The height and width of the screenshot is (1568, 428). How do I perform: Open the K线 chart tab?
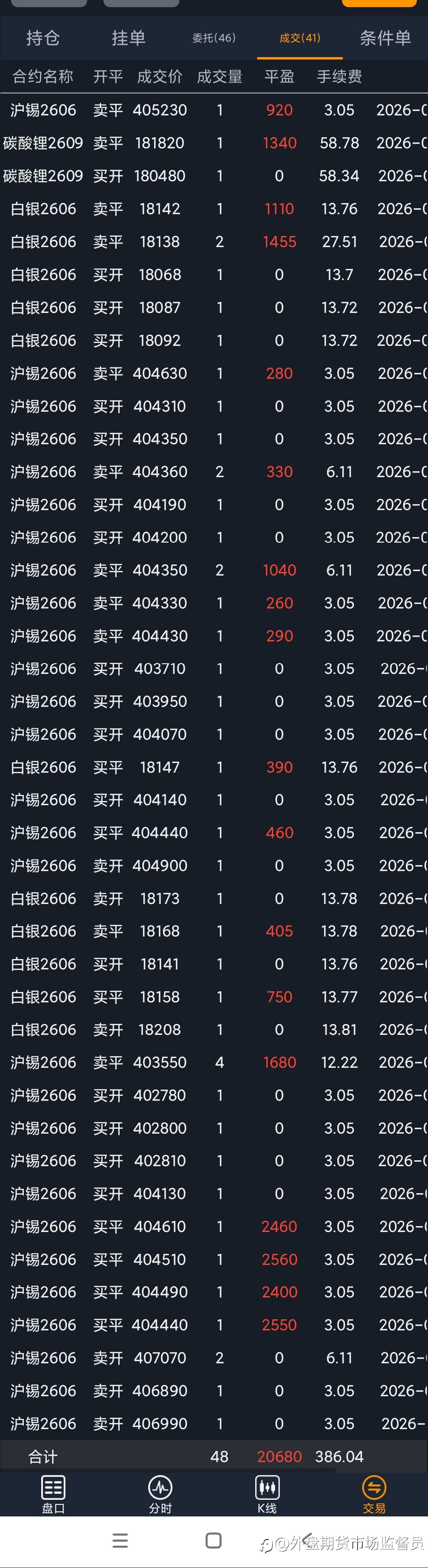point(267,1494)
